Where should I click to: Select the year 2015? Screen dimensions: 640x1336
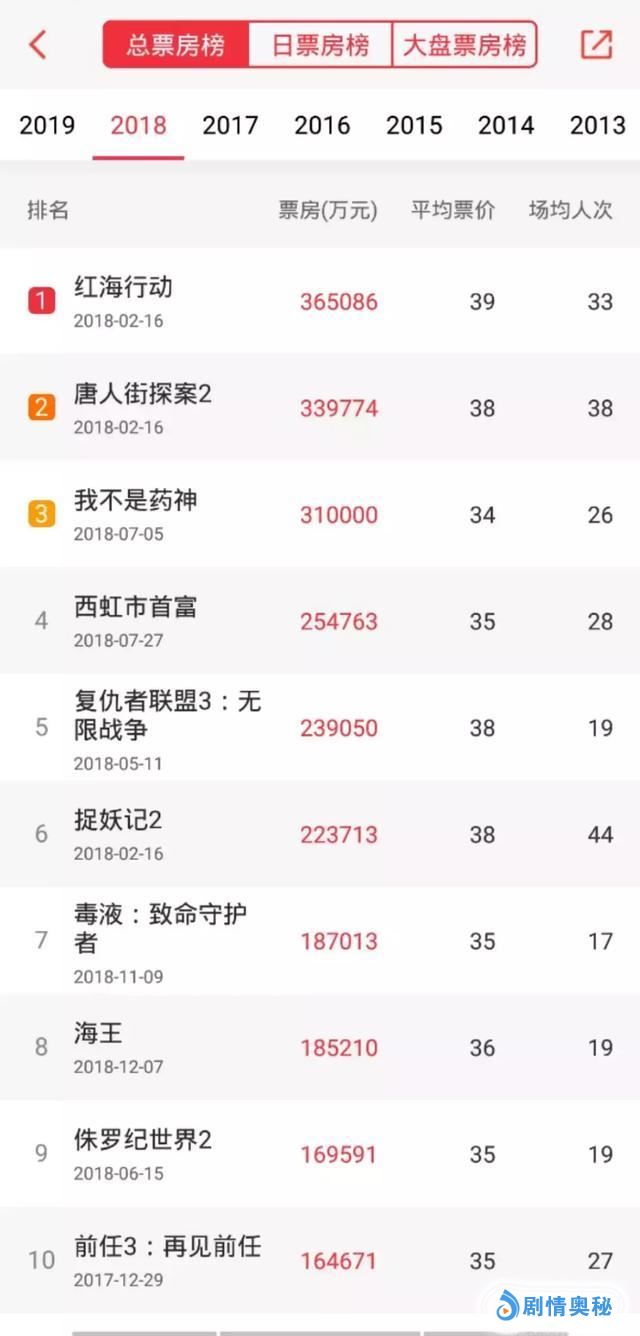pos(414,125)
